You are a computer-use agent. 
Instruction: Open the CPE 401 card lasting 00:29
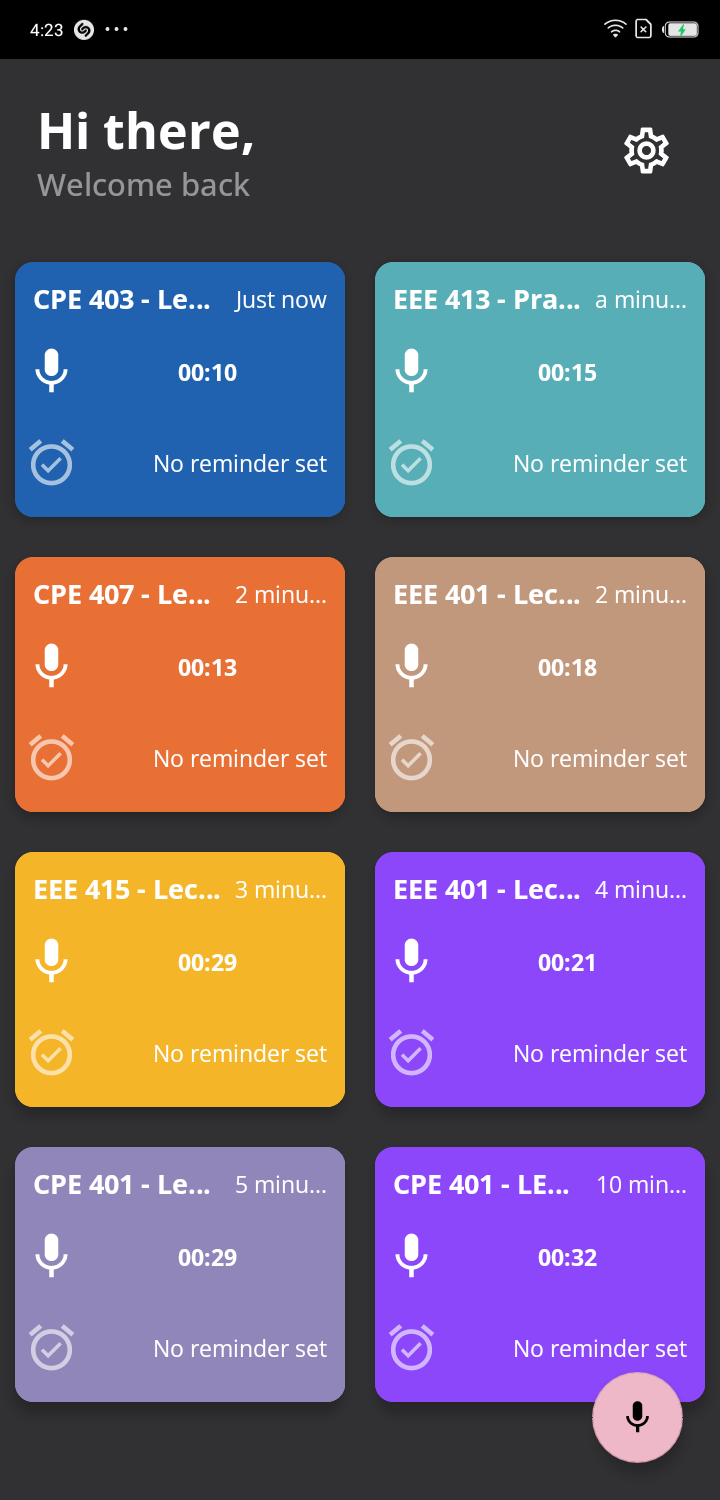(x=180, y=1257)
